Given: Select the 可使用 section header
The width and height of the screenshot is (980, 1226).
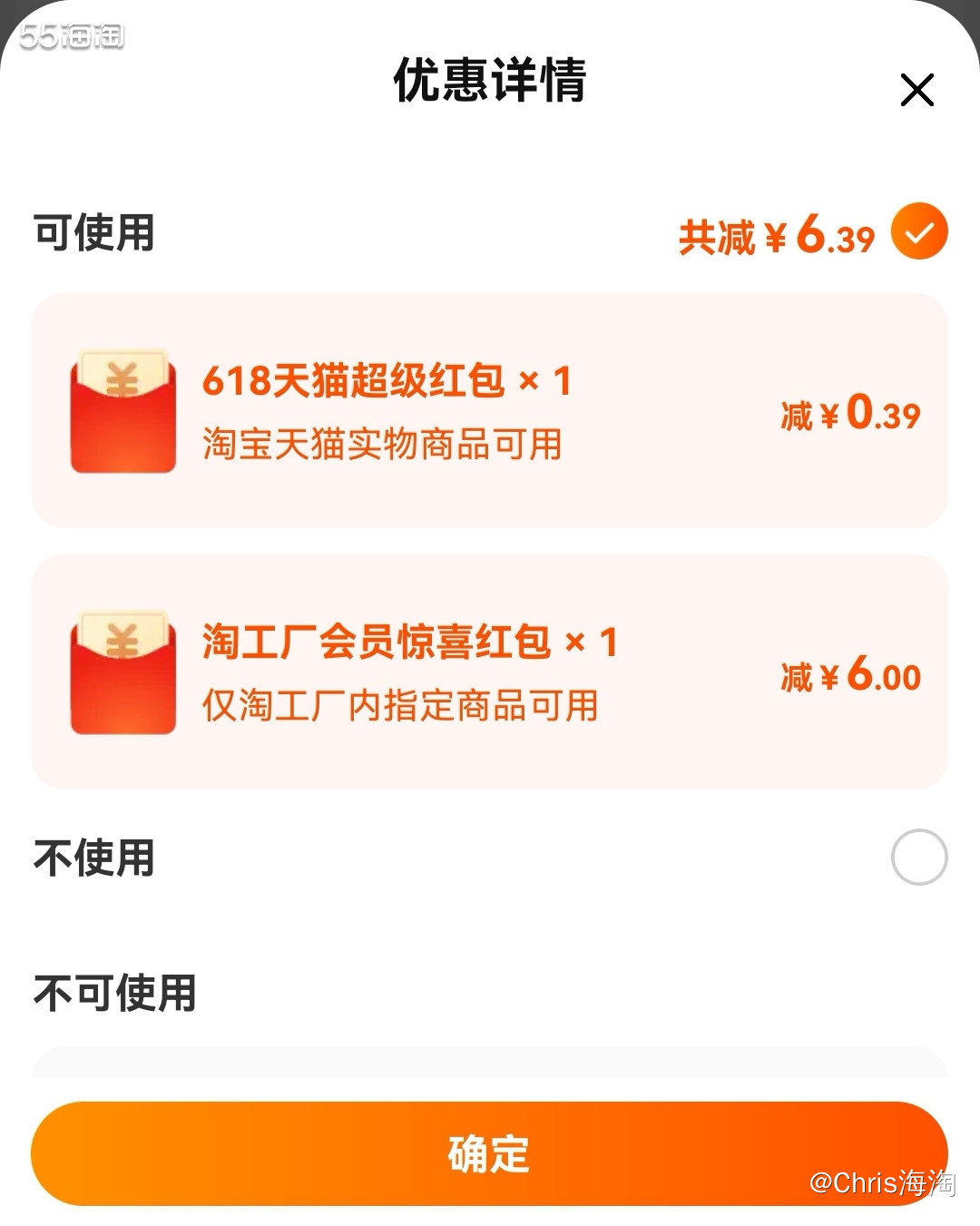Looking at the screenshot, I should [x=93, y=232].
